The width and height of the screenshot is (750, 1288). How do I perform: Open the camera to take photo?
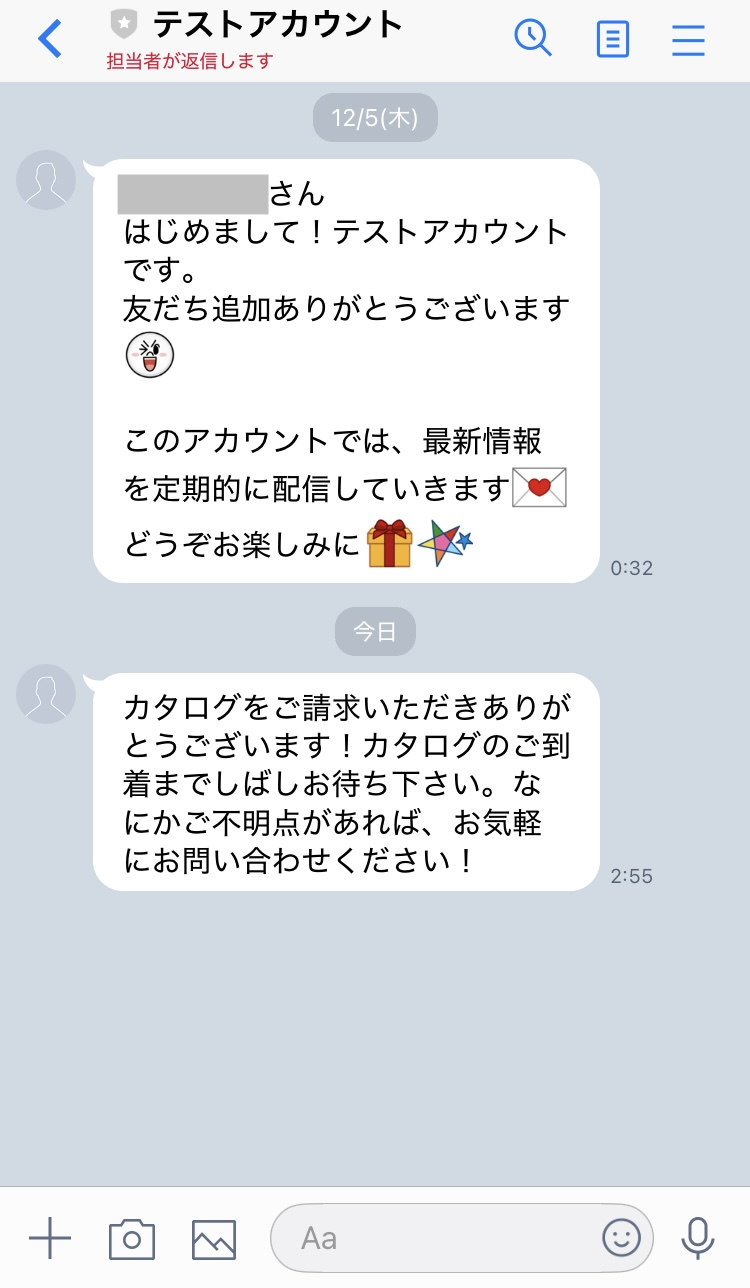tap(132, 1239)
